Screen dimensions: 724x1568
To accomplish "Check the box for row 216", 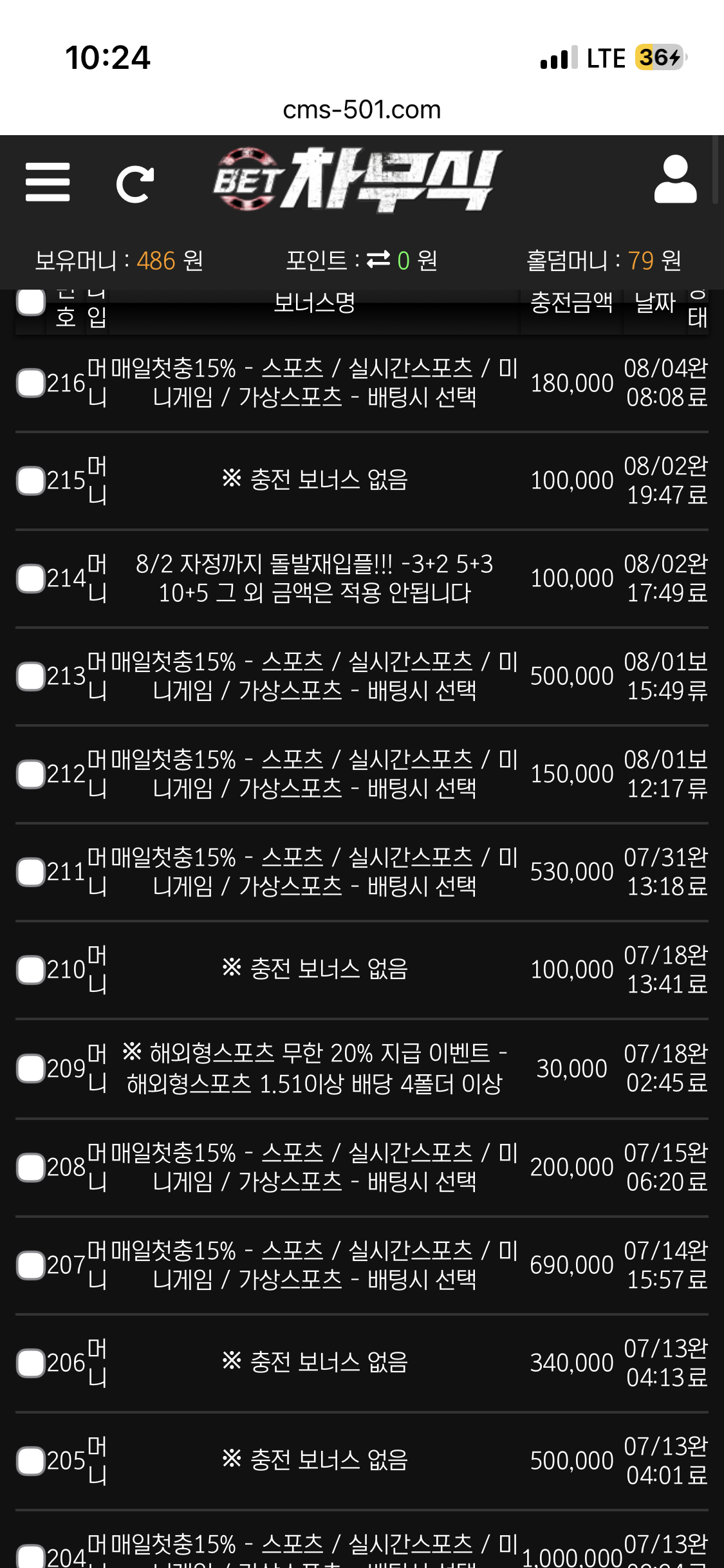I will pos(30,383).
